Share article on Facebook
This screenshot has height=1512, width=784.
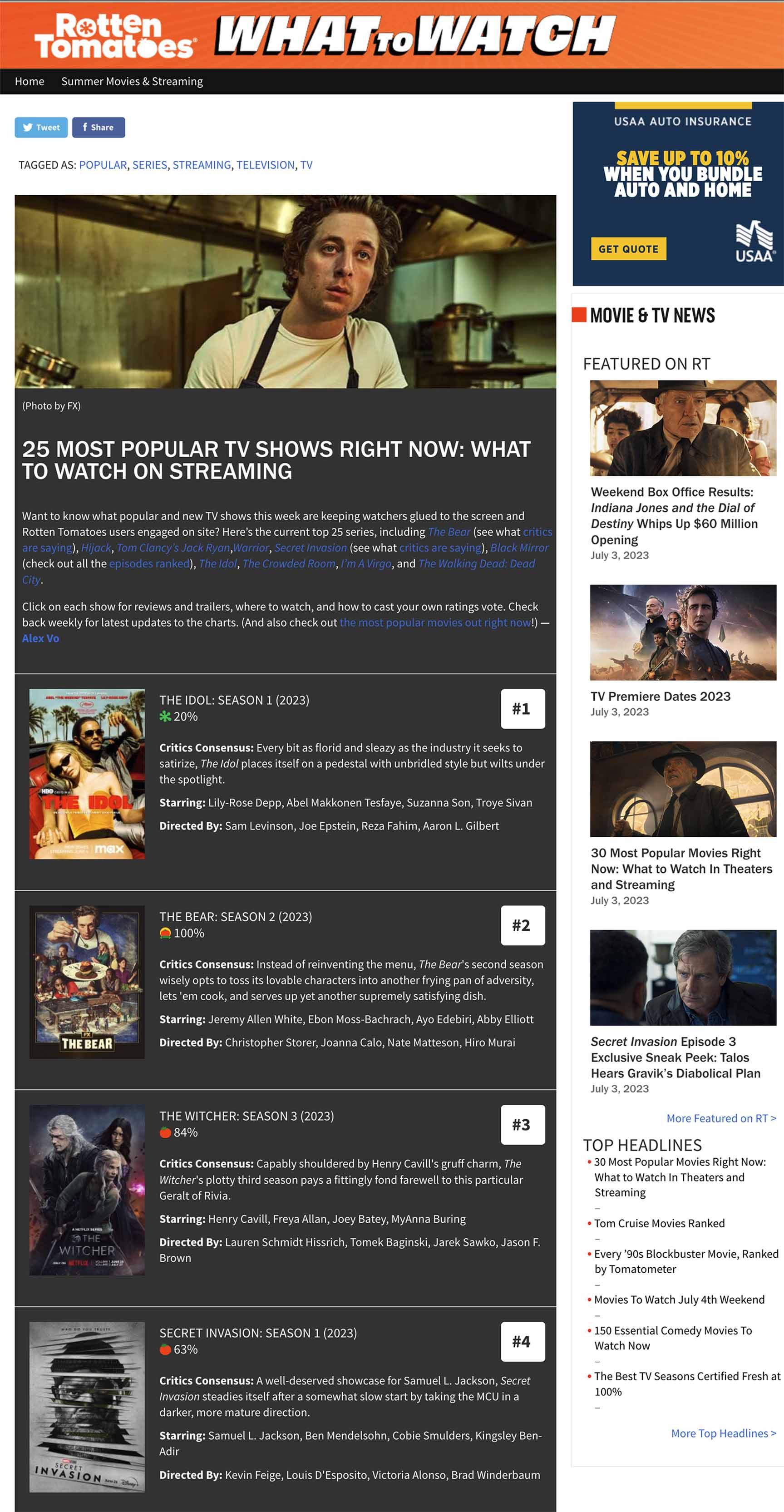coord(98,128)
